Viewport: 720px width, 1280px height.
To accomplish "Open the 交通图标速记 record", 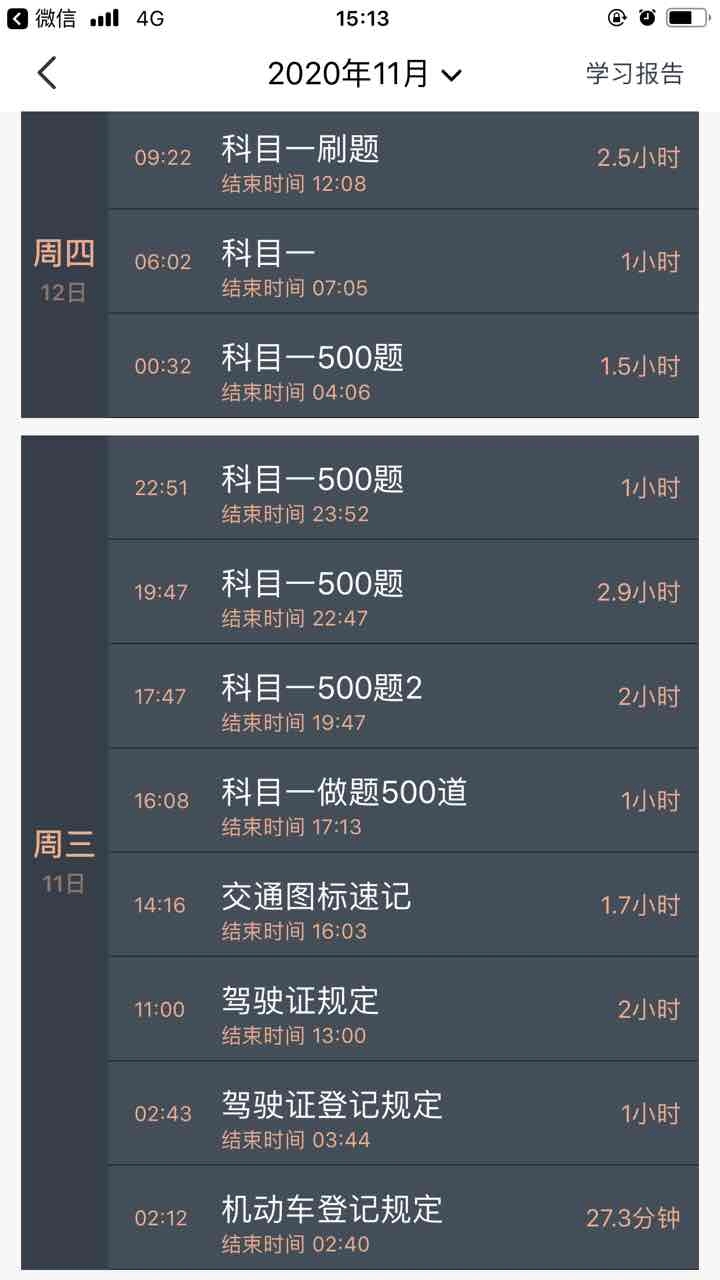I will (x=403, y=905).
